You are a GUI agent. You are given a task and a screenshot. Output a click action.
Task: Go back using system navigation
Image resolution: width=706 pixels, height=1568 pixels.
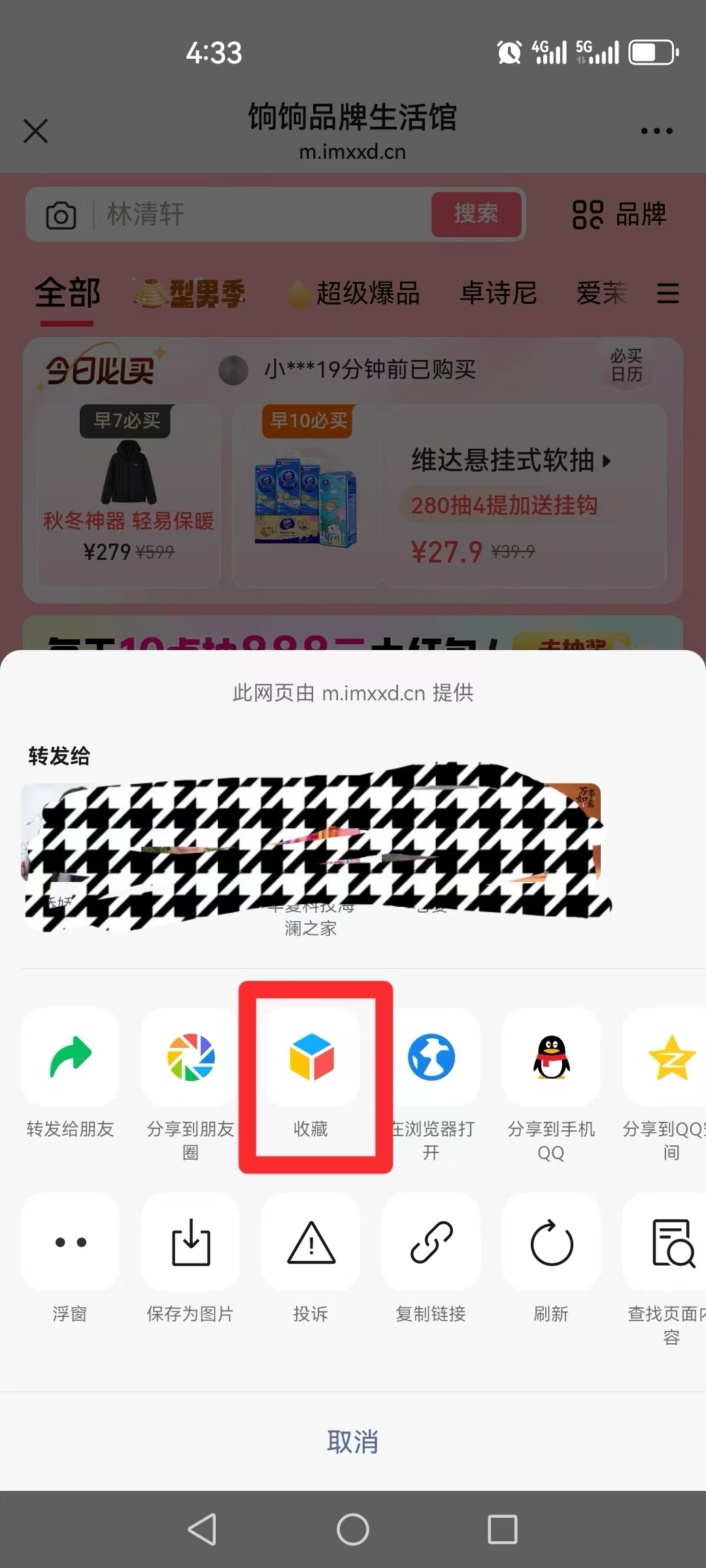coord(203,1529)
